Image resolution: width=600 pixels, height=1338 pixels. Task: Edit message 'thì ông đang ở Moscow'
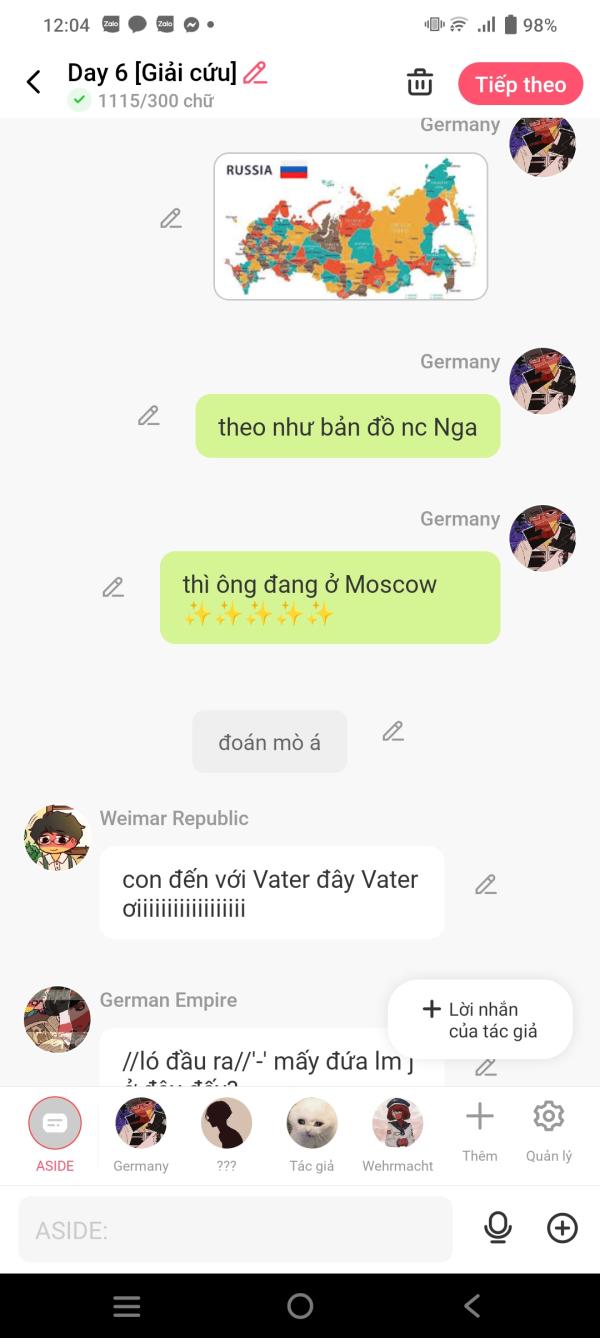[113, 587]
